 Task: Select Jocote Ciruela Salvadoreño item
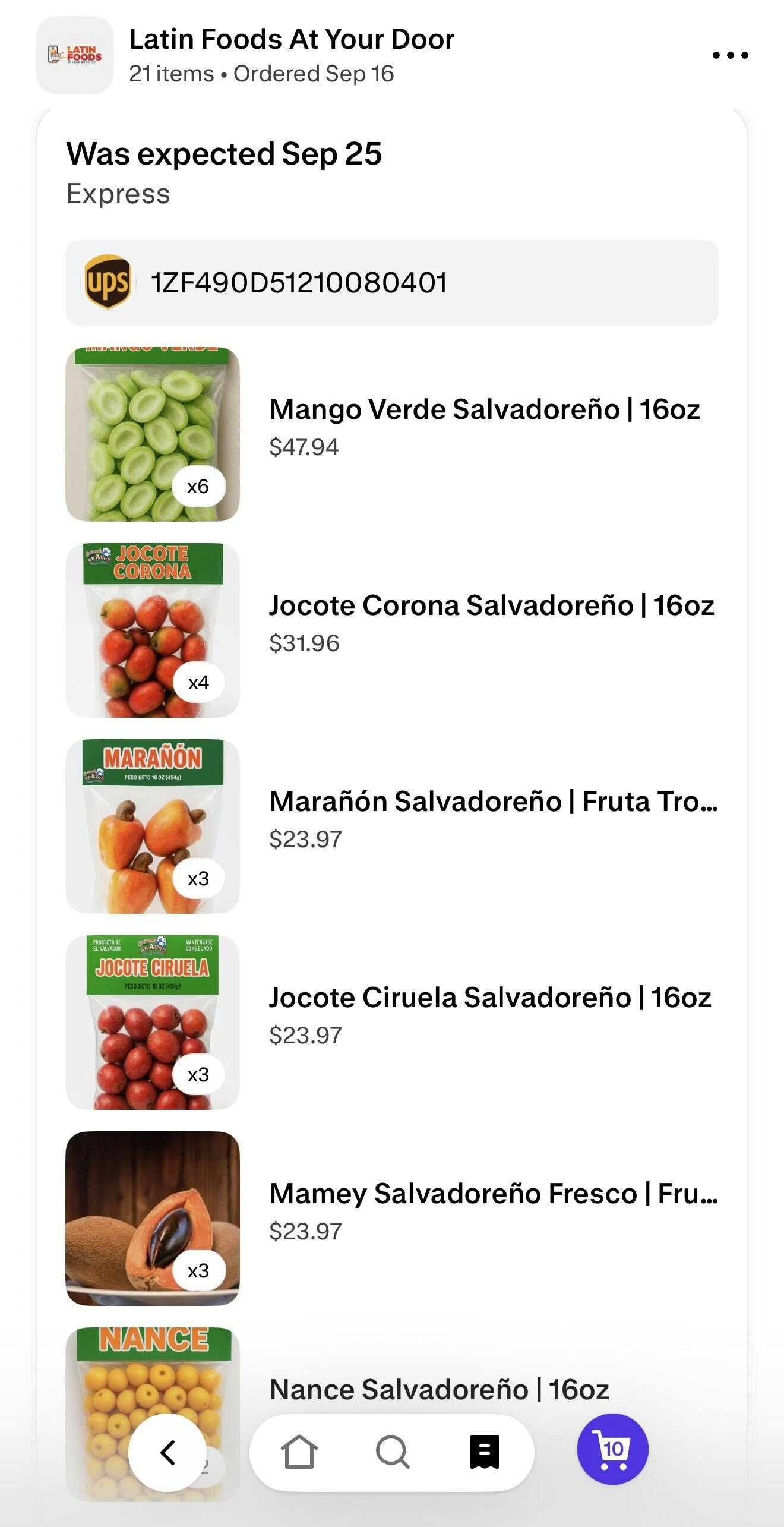[x=490, y=998]
